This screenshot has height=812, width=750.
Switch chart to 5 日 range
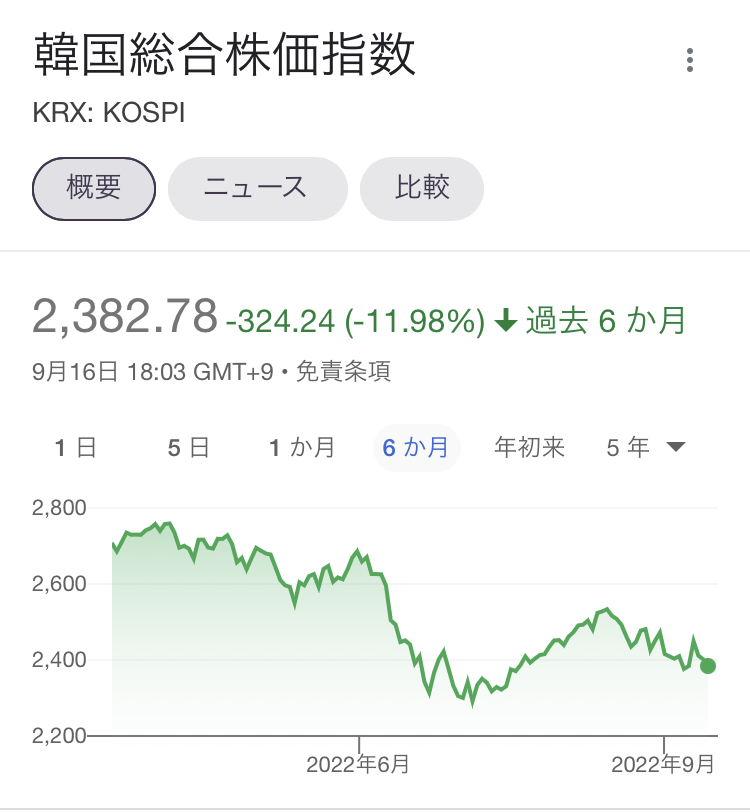coord(189,447)
